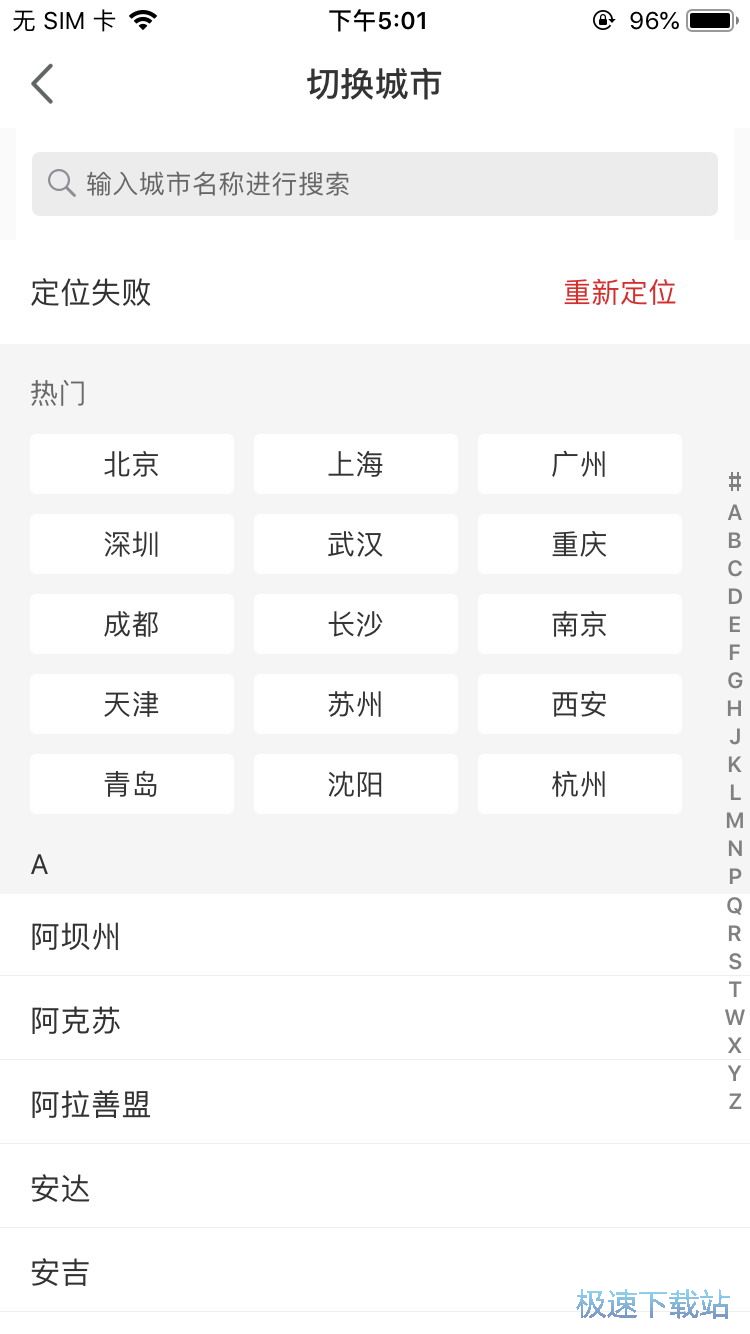The width and height of the screenshot is (750, 1334).
Task: Pick 深圳 from the popular cities
Action: [x=131, y=543]
